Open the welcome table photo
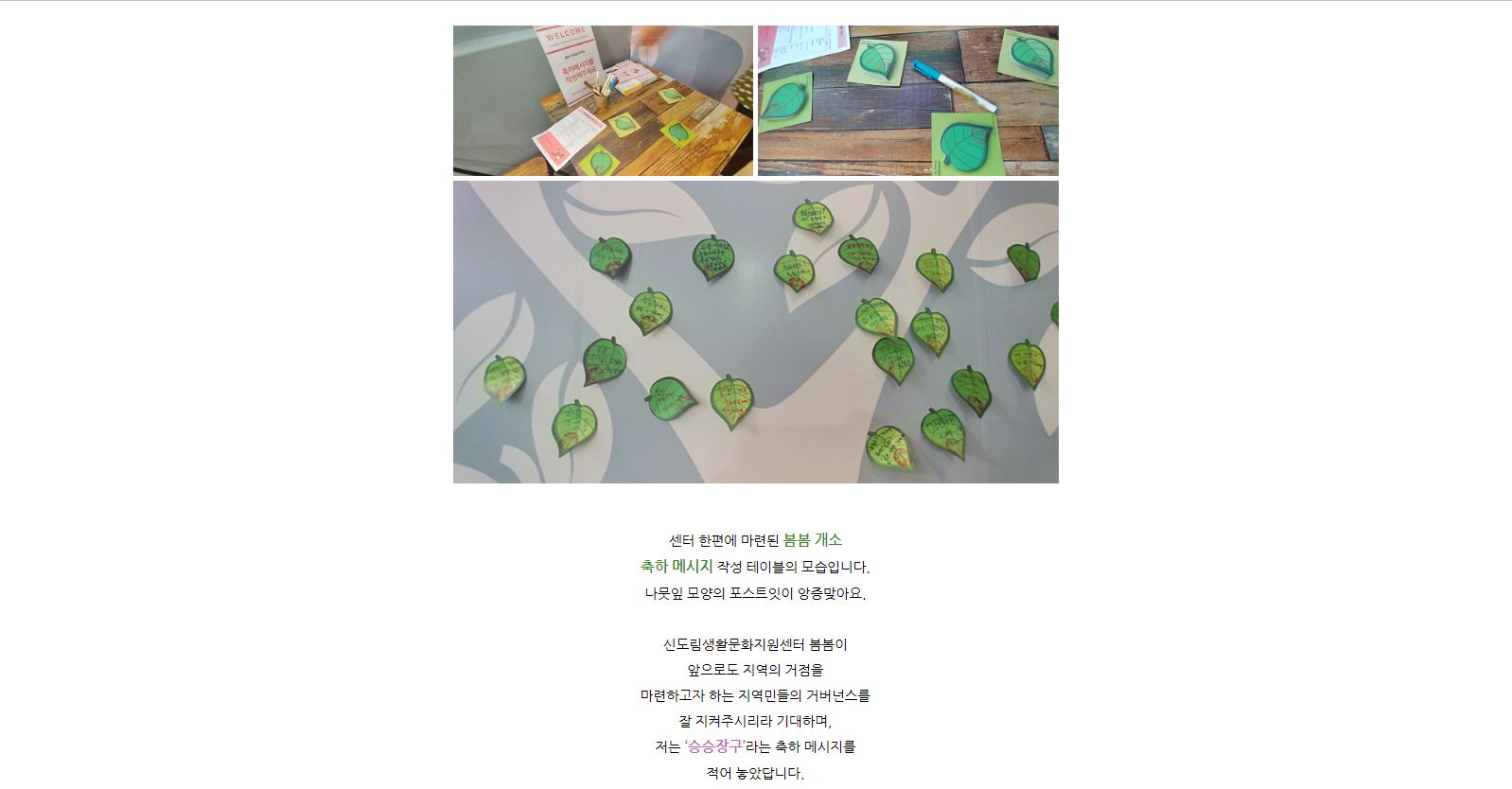 (x=603, y=100)
